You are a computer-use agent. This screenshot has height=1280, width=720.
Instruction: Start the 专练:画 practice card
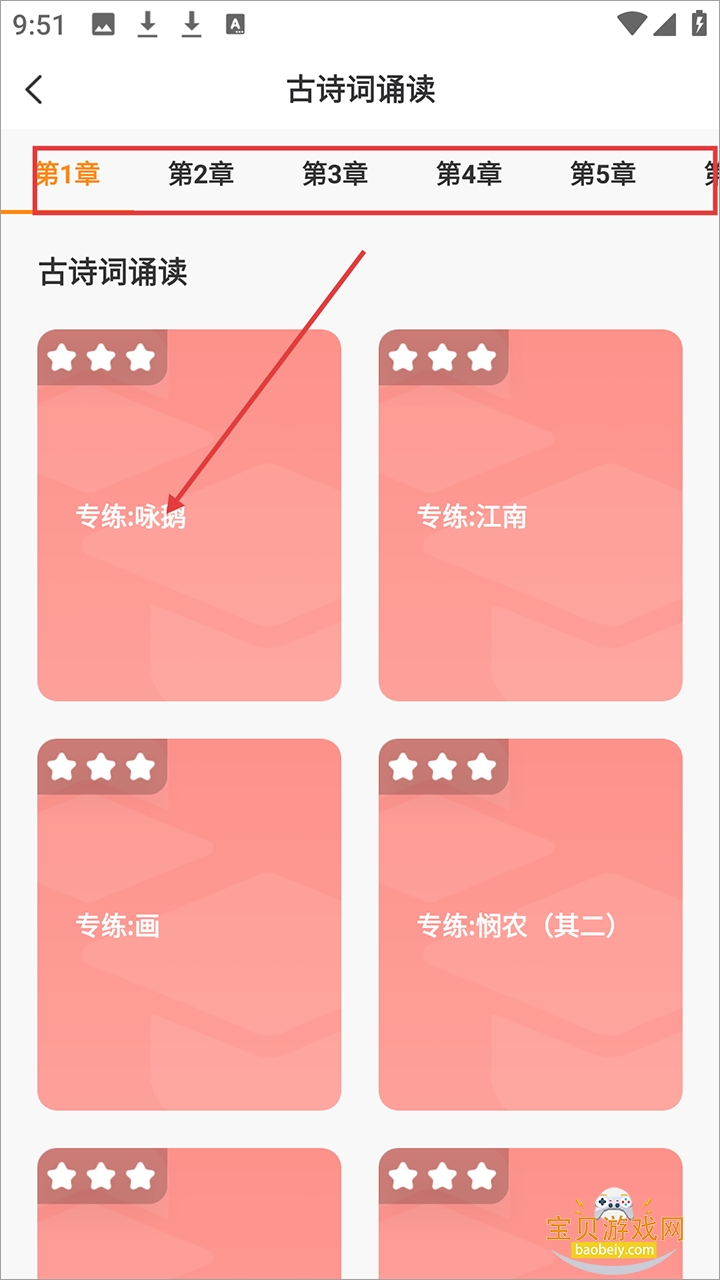[189, 924]
